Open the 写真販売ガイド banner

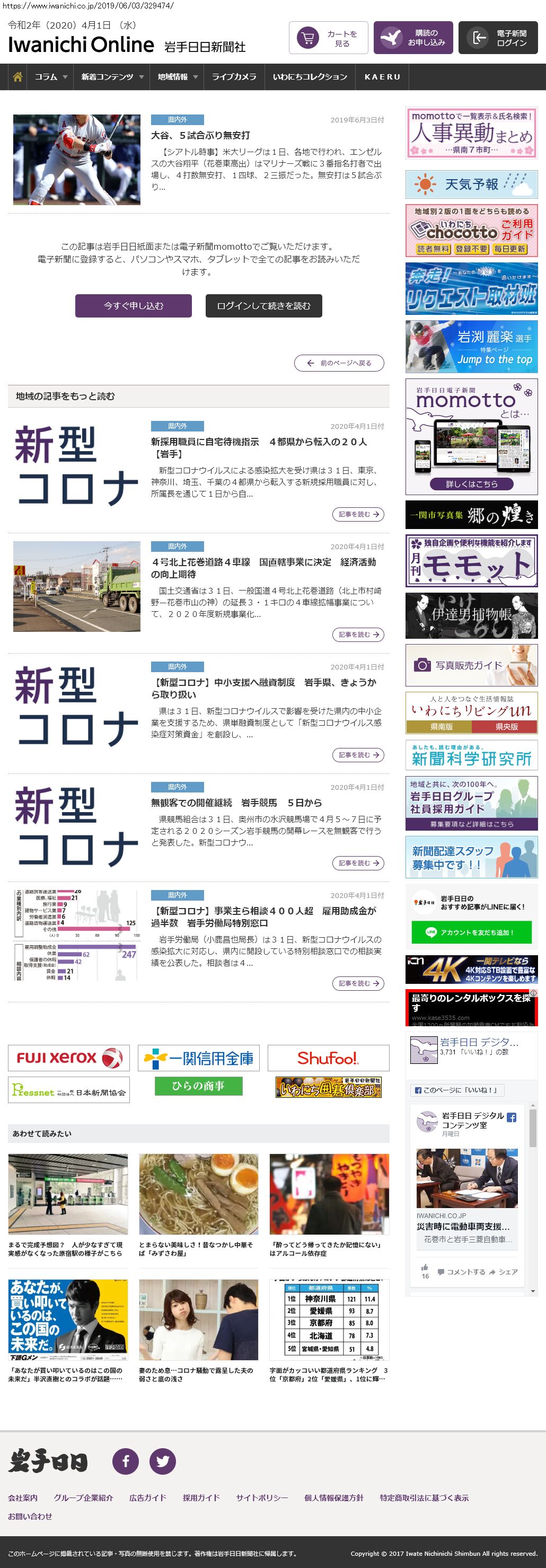click(471, 665)
